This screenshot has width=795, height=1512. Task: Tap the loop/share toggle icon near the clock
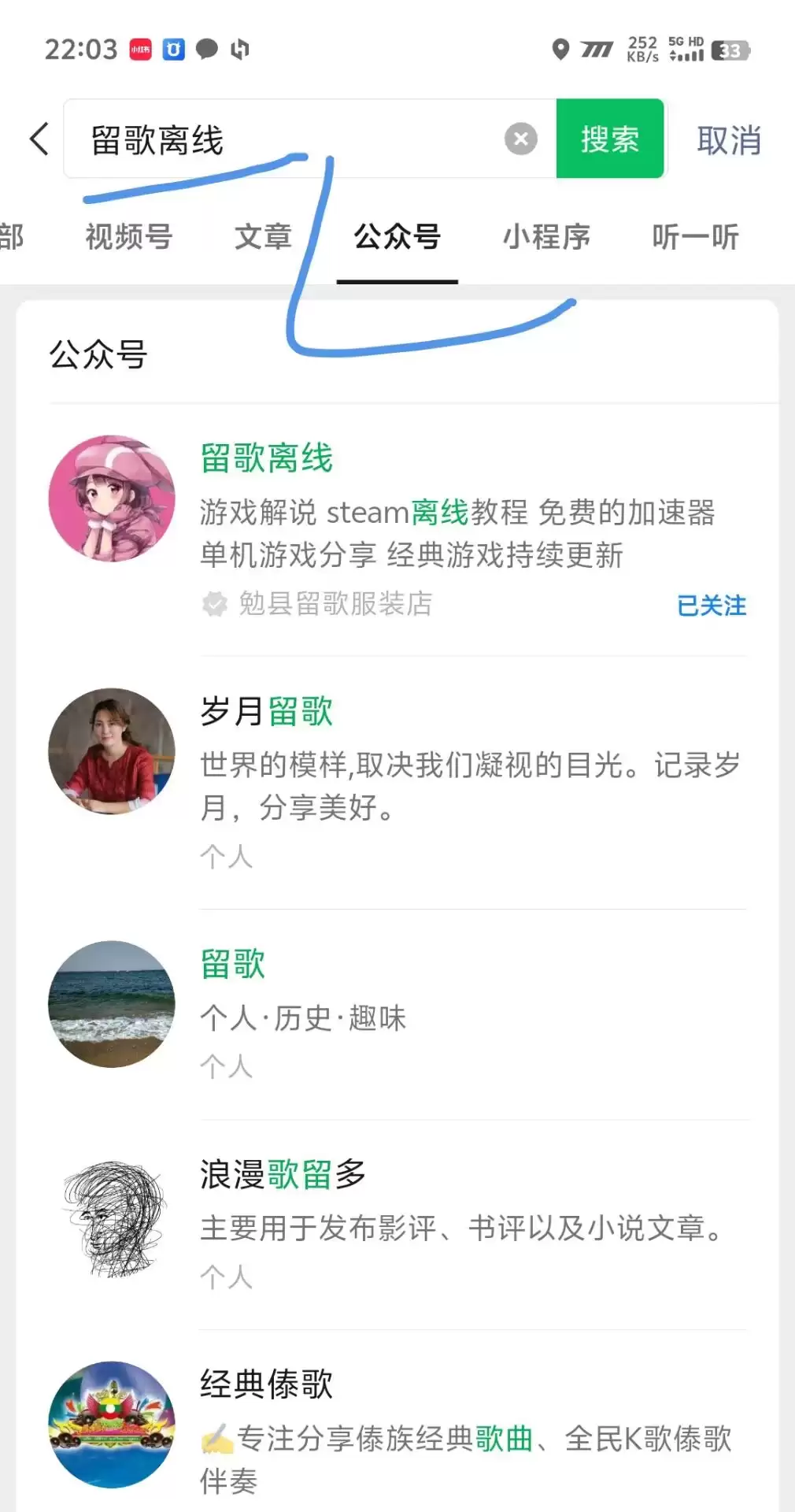[x=242, y=49]
